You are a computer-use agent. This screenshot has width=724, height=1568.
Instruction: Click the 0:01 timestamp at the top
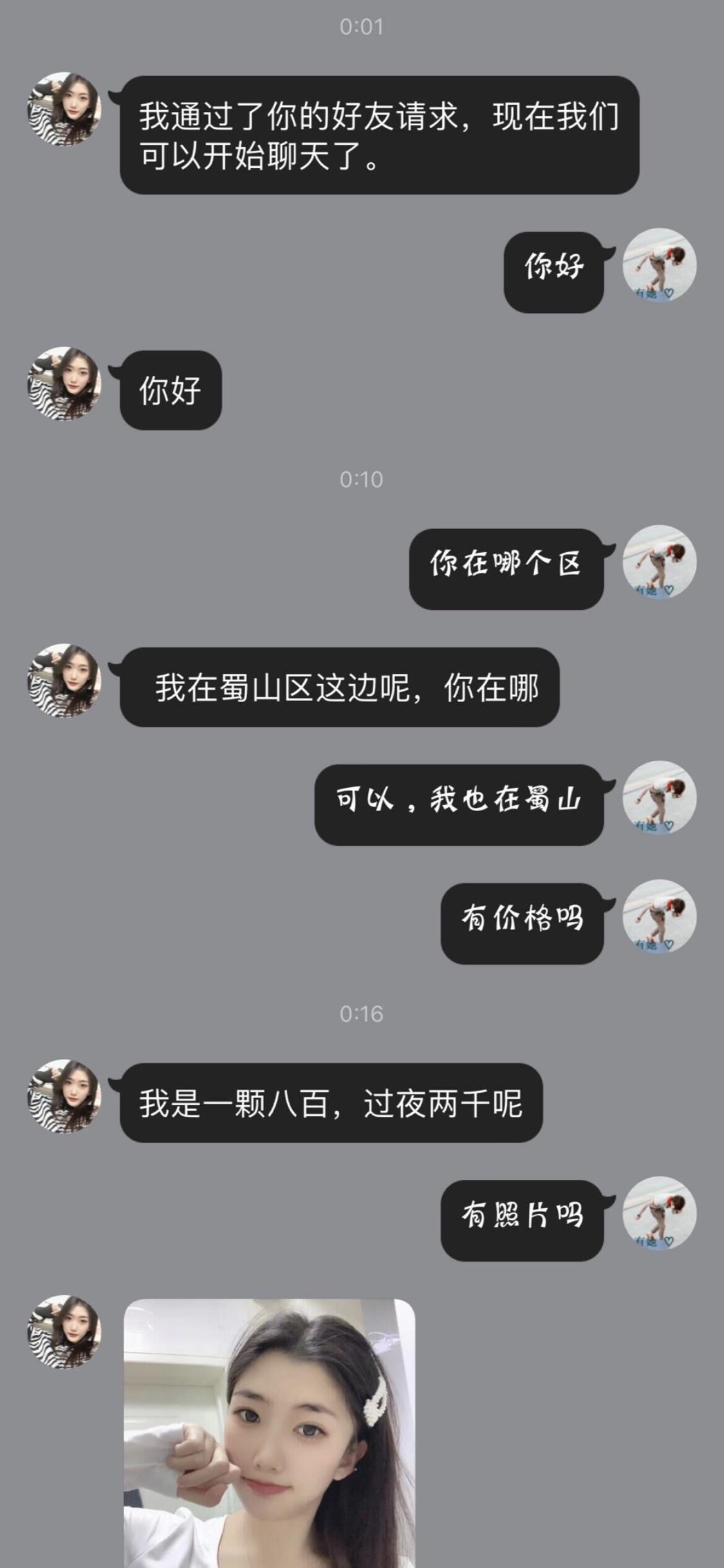[362, 27]
